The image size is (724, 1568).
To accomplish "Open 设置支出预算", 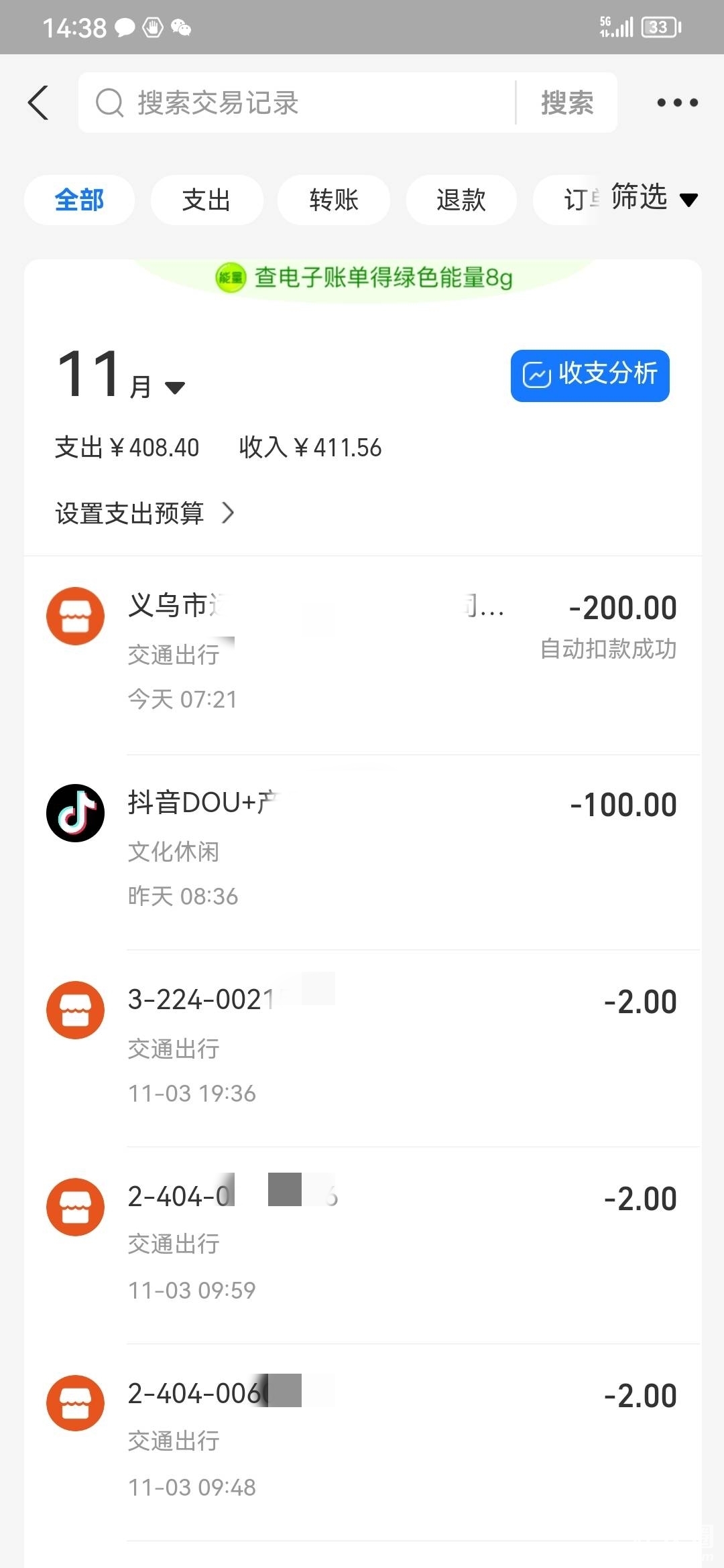I will tap(145, 513).
